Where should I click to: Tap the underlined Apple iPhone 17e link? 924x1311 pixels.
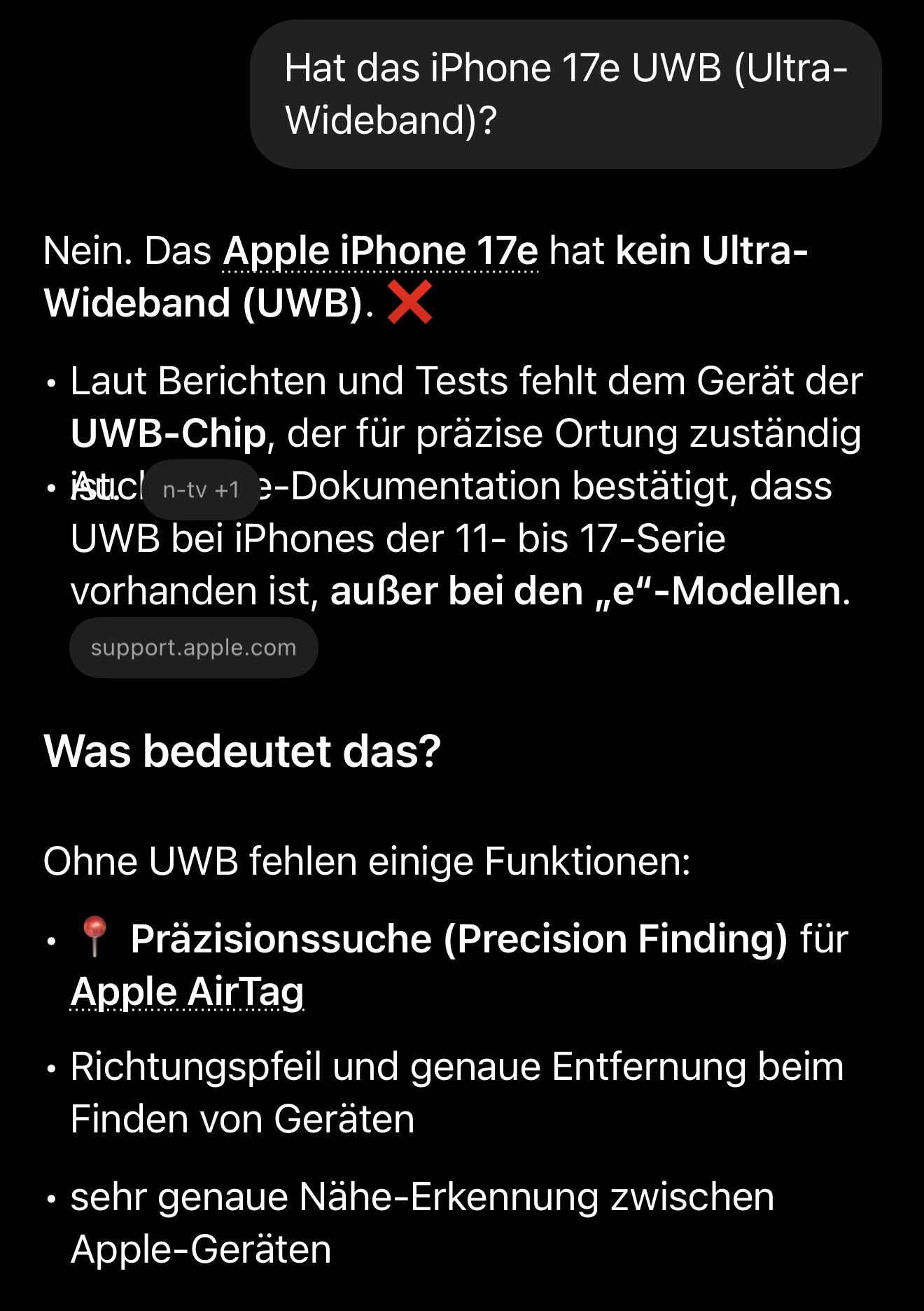[381, 251]
